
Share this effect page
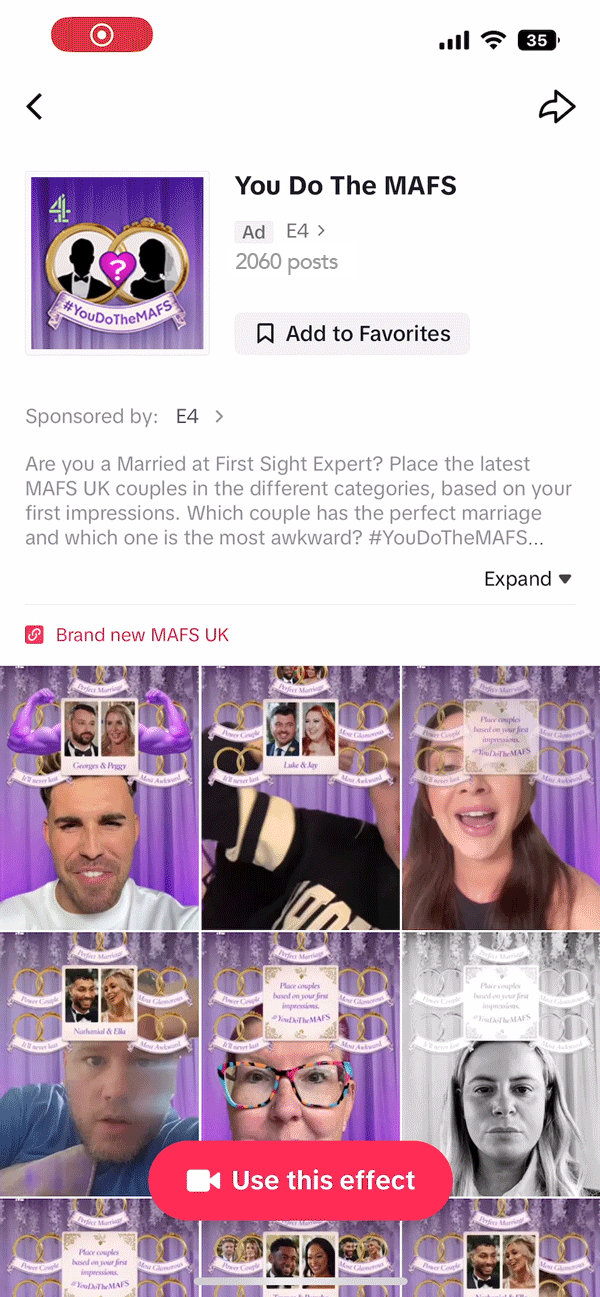[557, 107]
